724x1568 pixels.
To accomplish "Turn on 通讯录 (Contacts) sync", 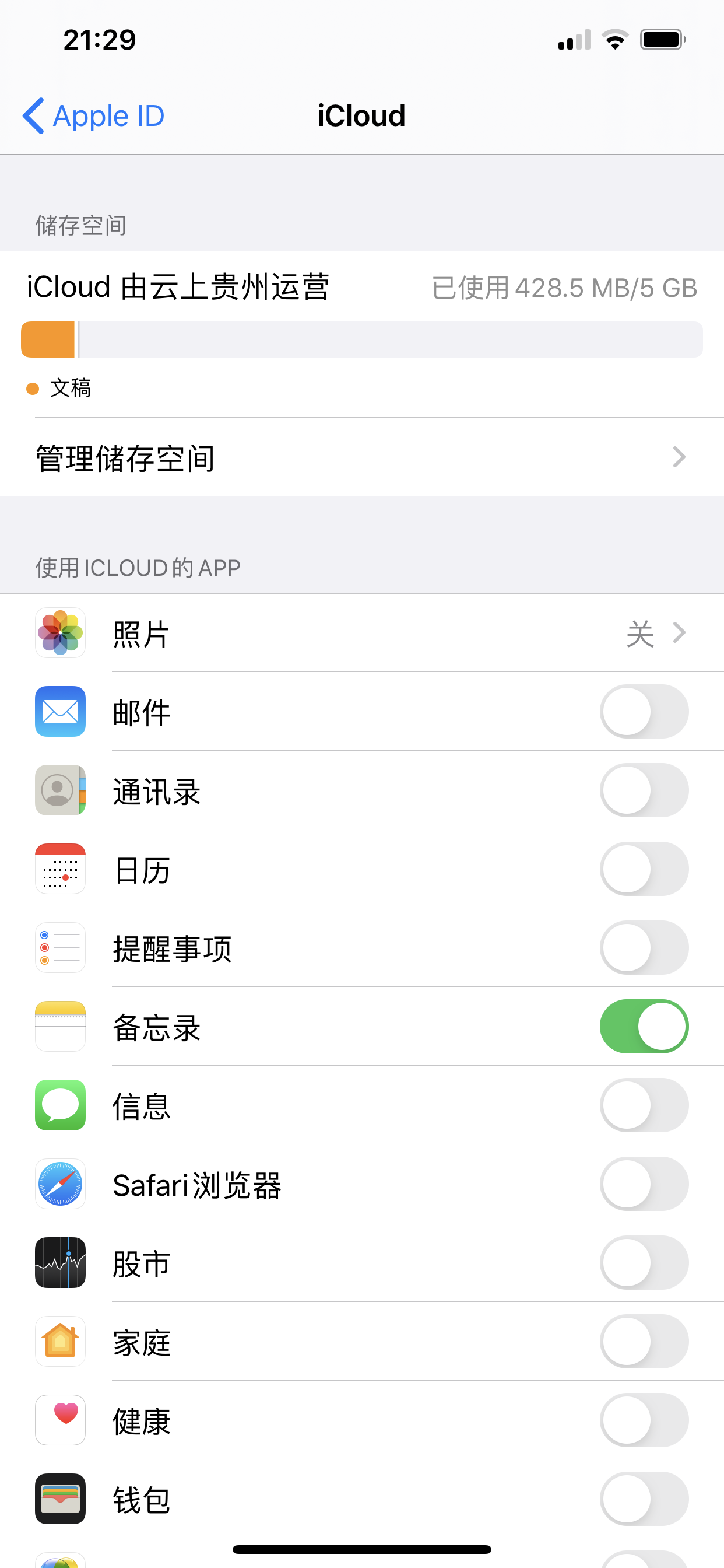I will click(643, 790).
